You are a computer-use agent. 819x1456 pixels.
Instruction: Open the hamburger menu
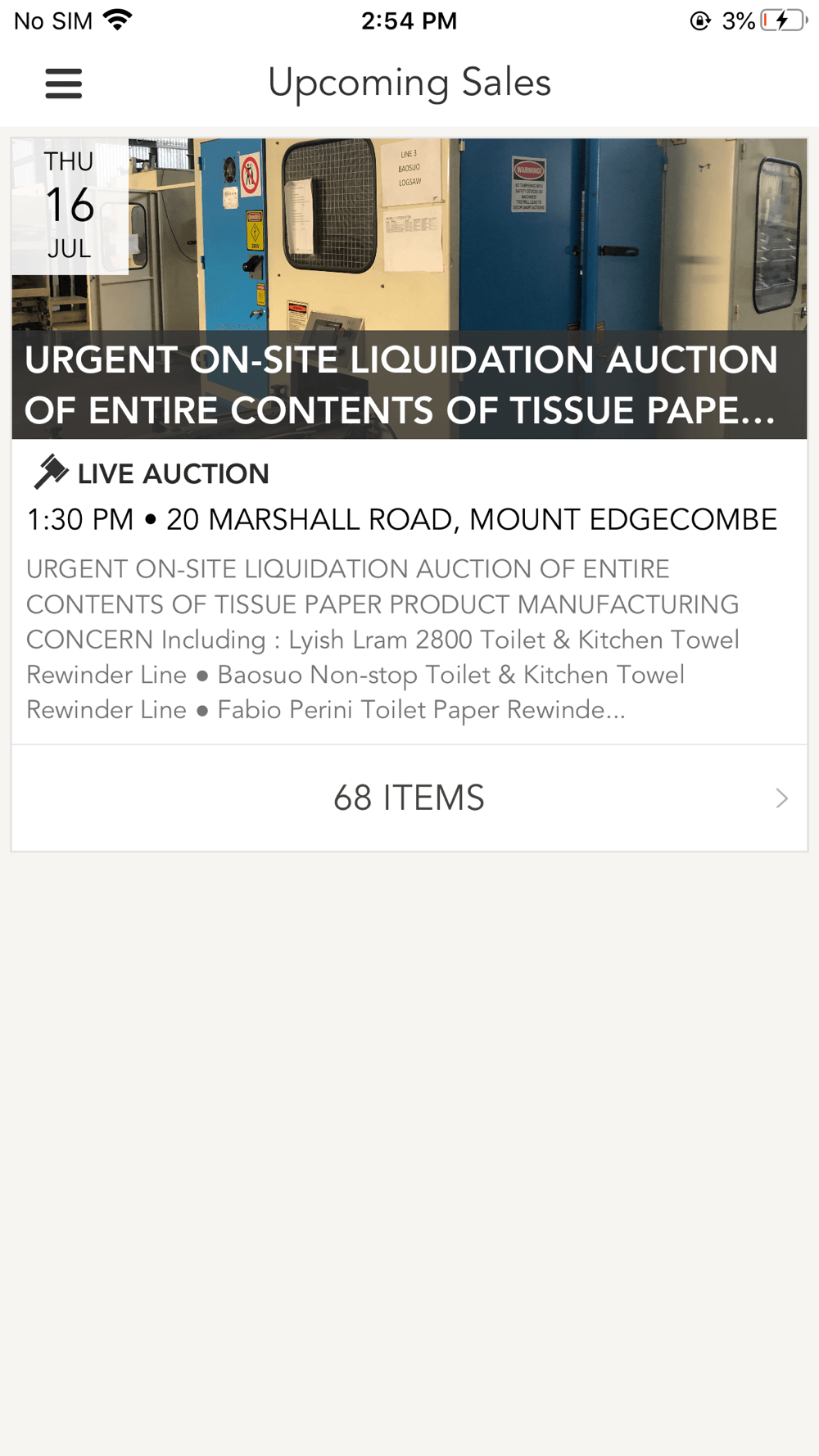coord(63,84)
